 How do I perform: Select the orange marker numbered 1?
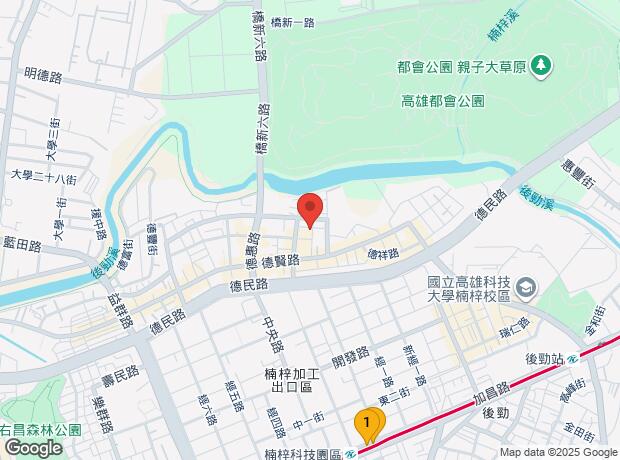click(368, 424)
